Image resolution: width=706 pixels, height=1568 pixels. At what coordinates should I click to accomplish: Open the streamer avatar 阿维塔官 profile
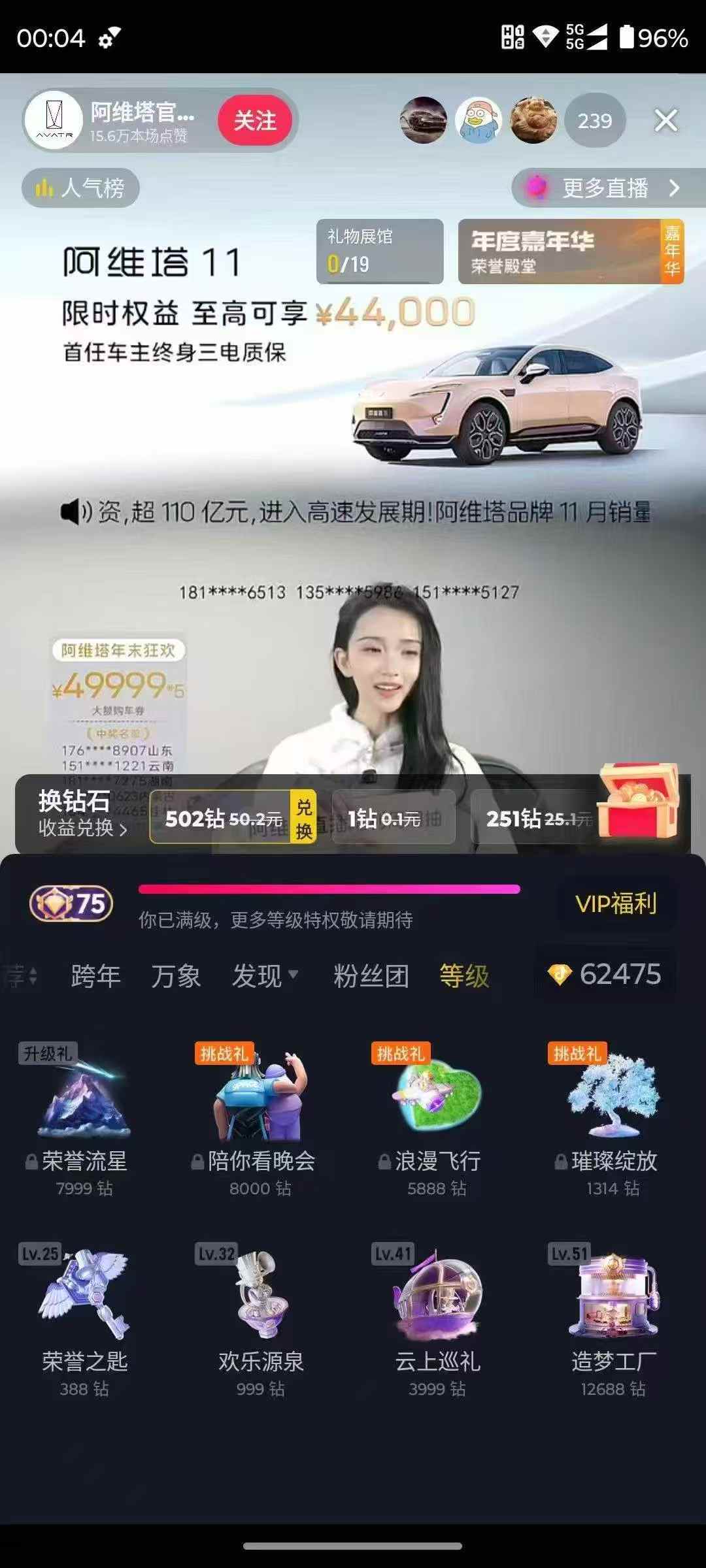coord(54,121)
